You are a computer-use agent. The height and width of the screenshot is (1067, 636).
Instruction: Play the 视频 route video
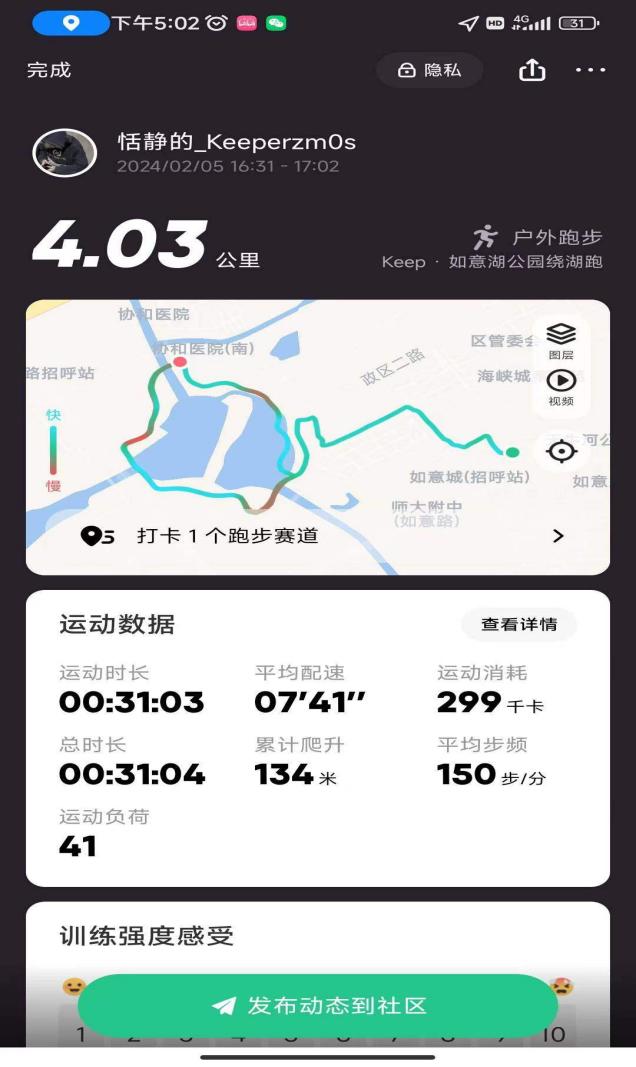tap(561, 388)
